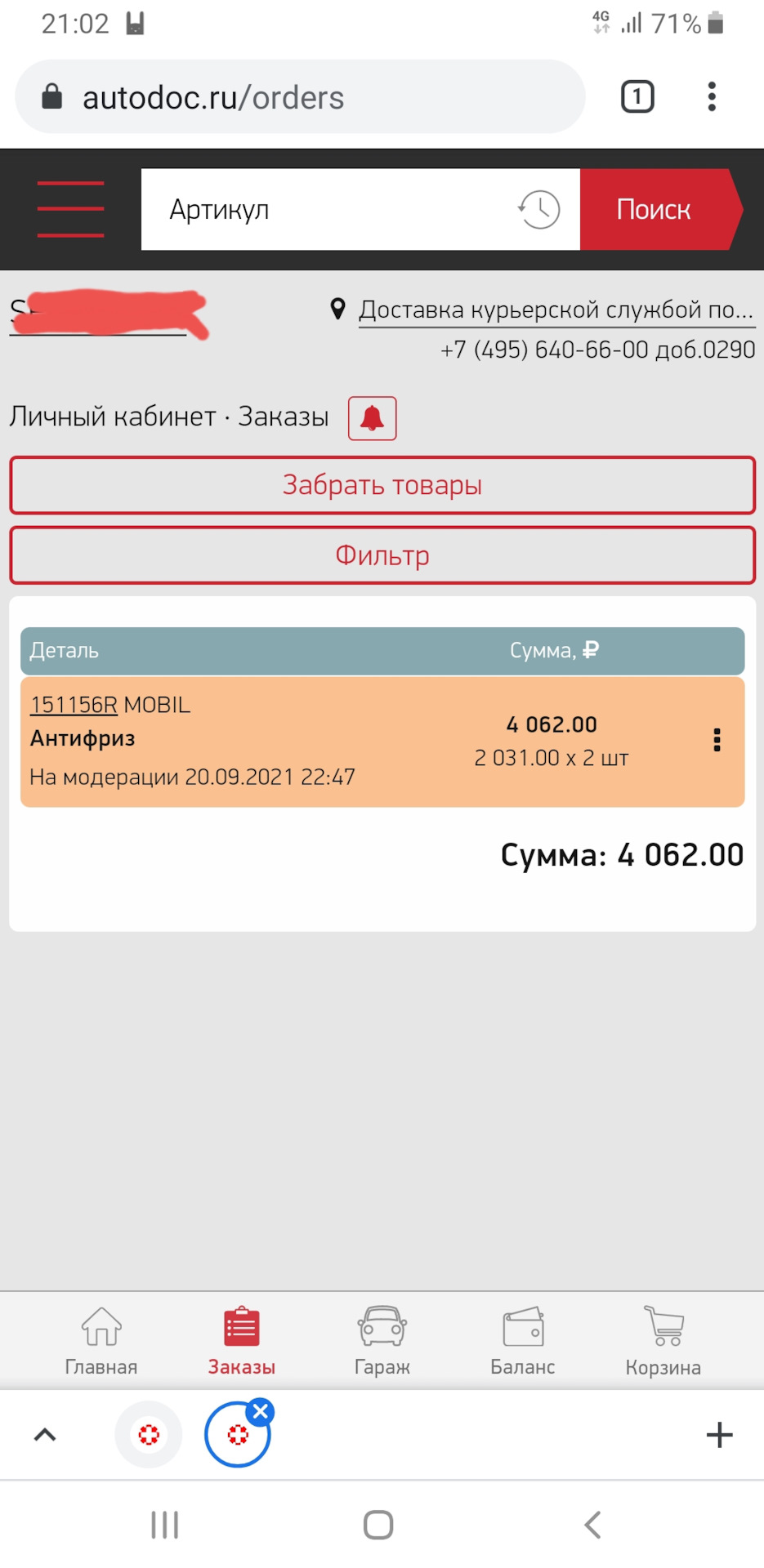Open the Забрать товары option

click(x=382, y=484)
